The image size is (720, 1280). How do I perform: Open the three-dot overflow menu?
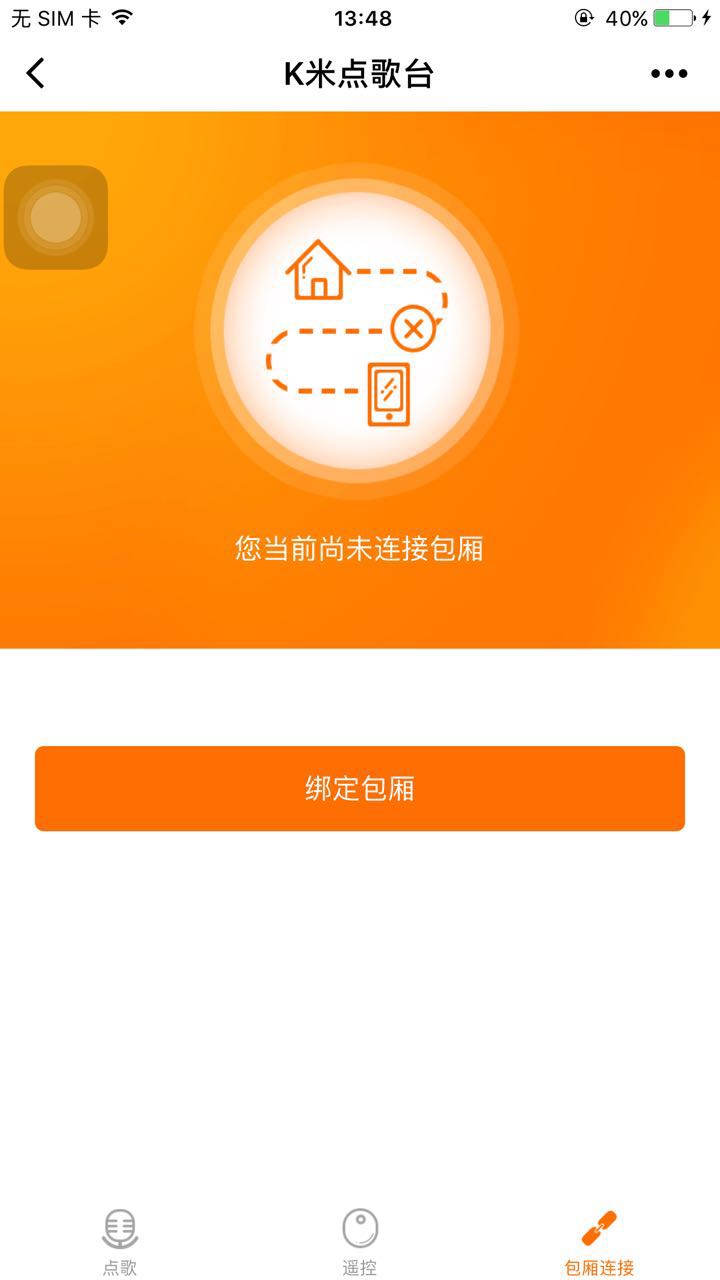[668, 74]
